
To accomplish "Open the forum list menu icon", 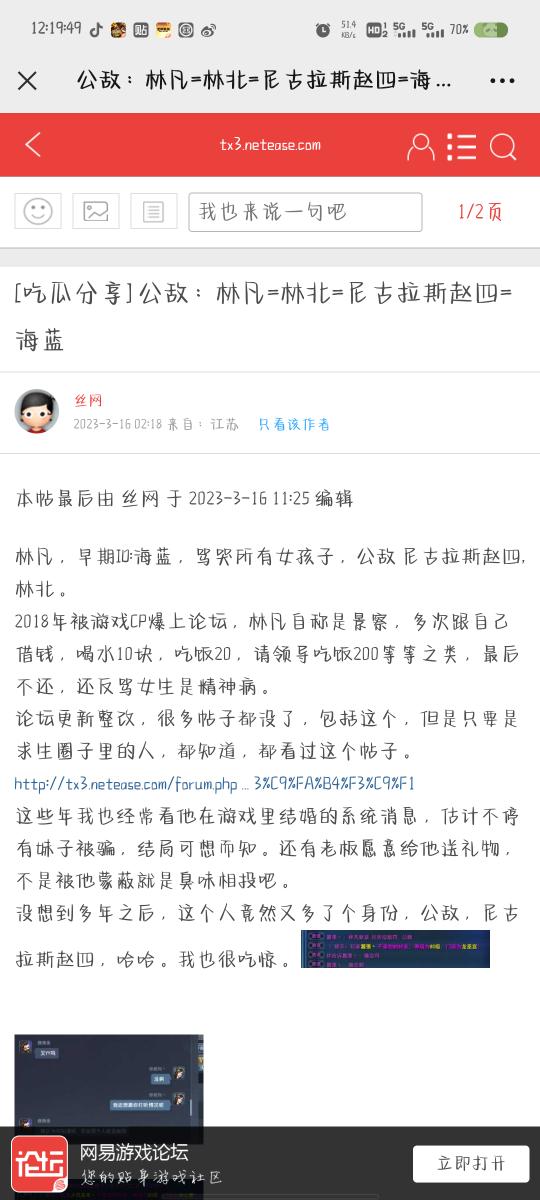I will tap(461, 146).
